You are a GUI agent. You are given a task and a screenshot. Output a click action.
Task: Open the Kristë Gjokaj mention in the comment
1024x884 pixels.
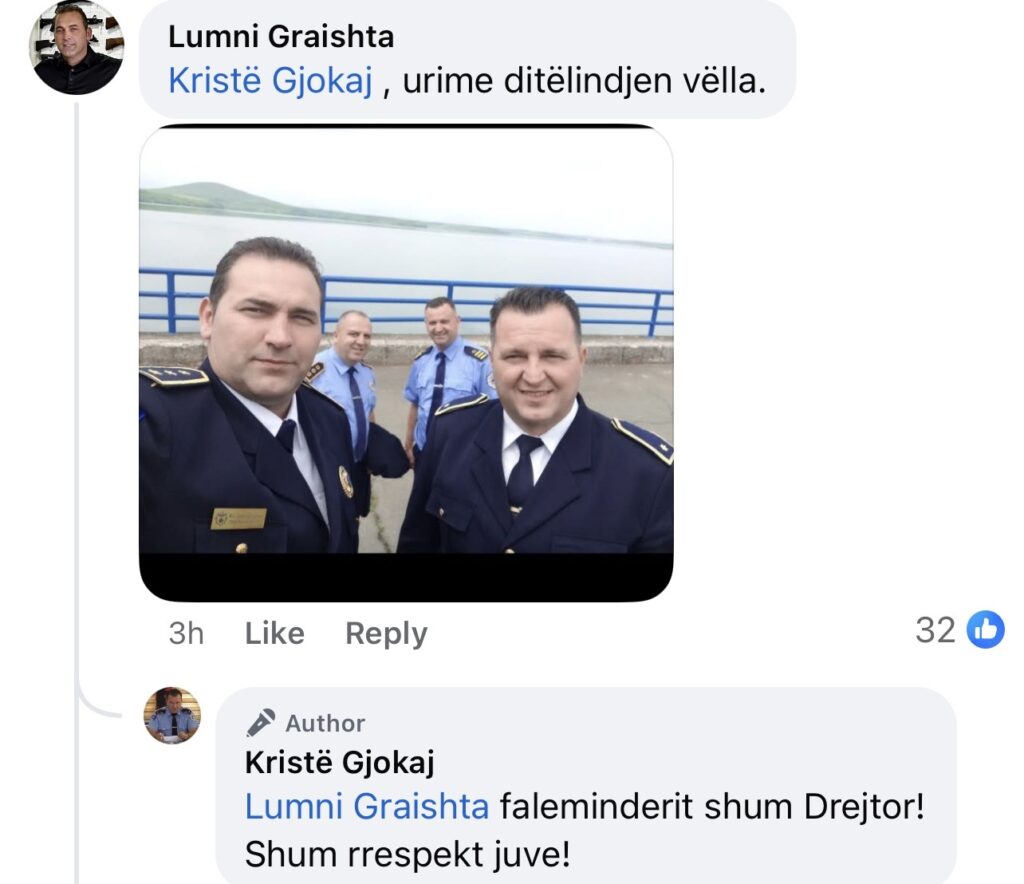pos(270,81)
